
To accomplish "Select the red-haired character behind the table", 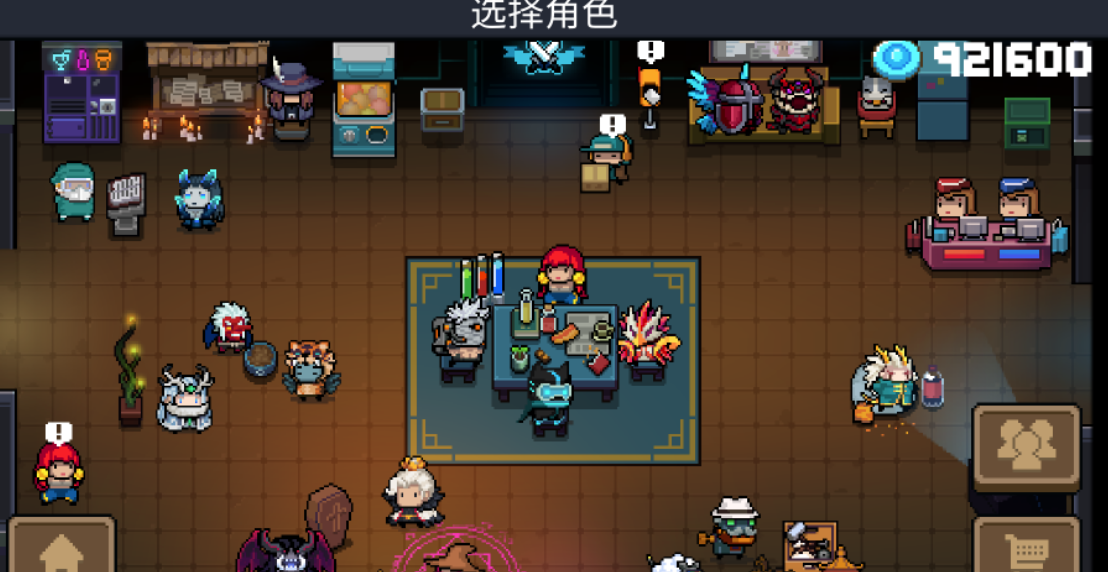I will tap(563, 275).
